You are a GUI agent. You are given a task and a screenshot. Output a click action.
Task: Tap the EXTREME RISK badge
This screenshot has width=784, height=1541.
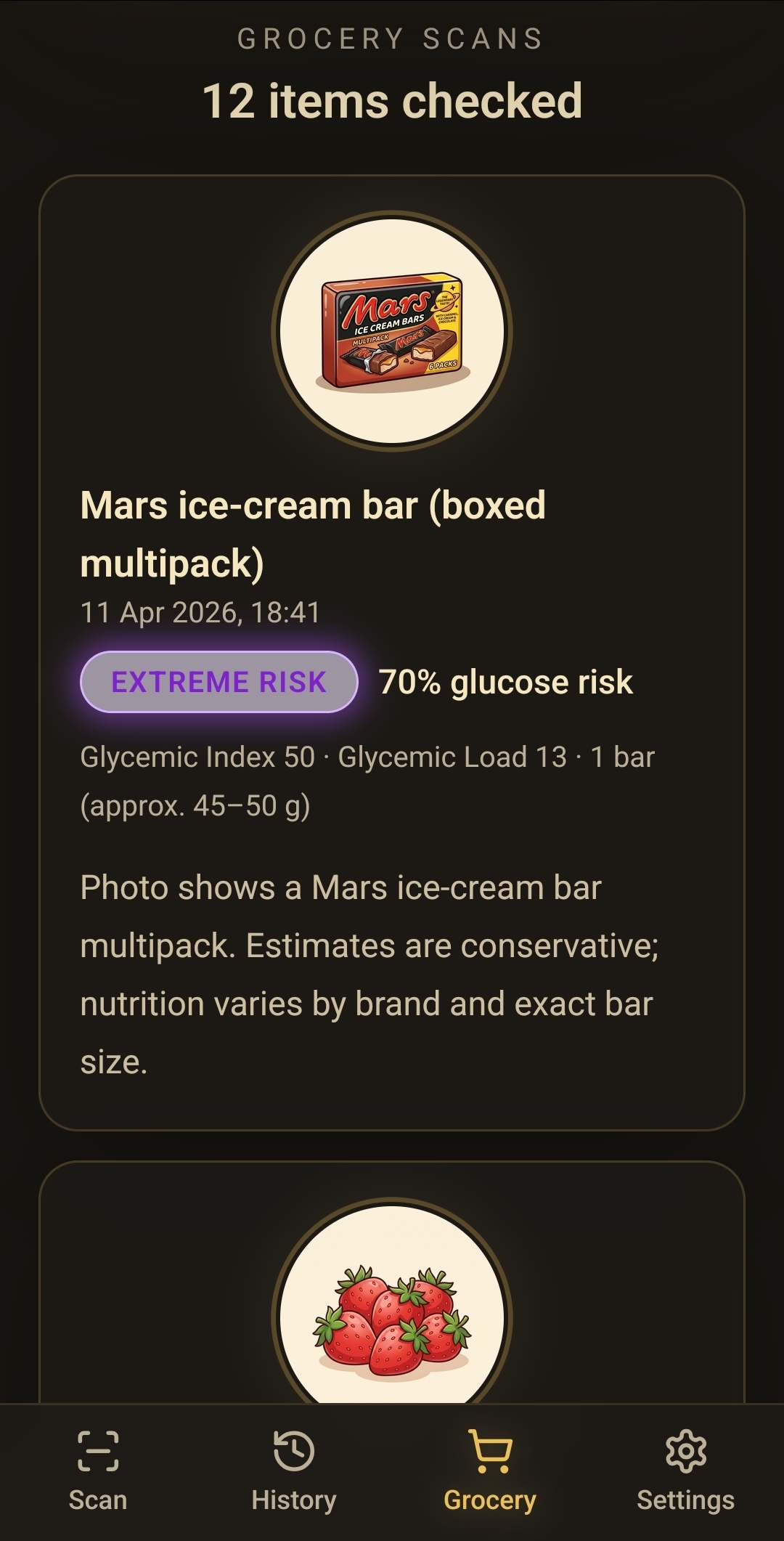[219, 681]
